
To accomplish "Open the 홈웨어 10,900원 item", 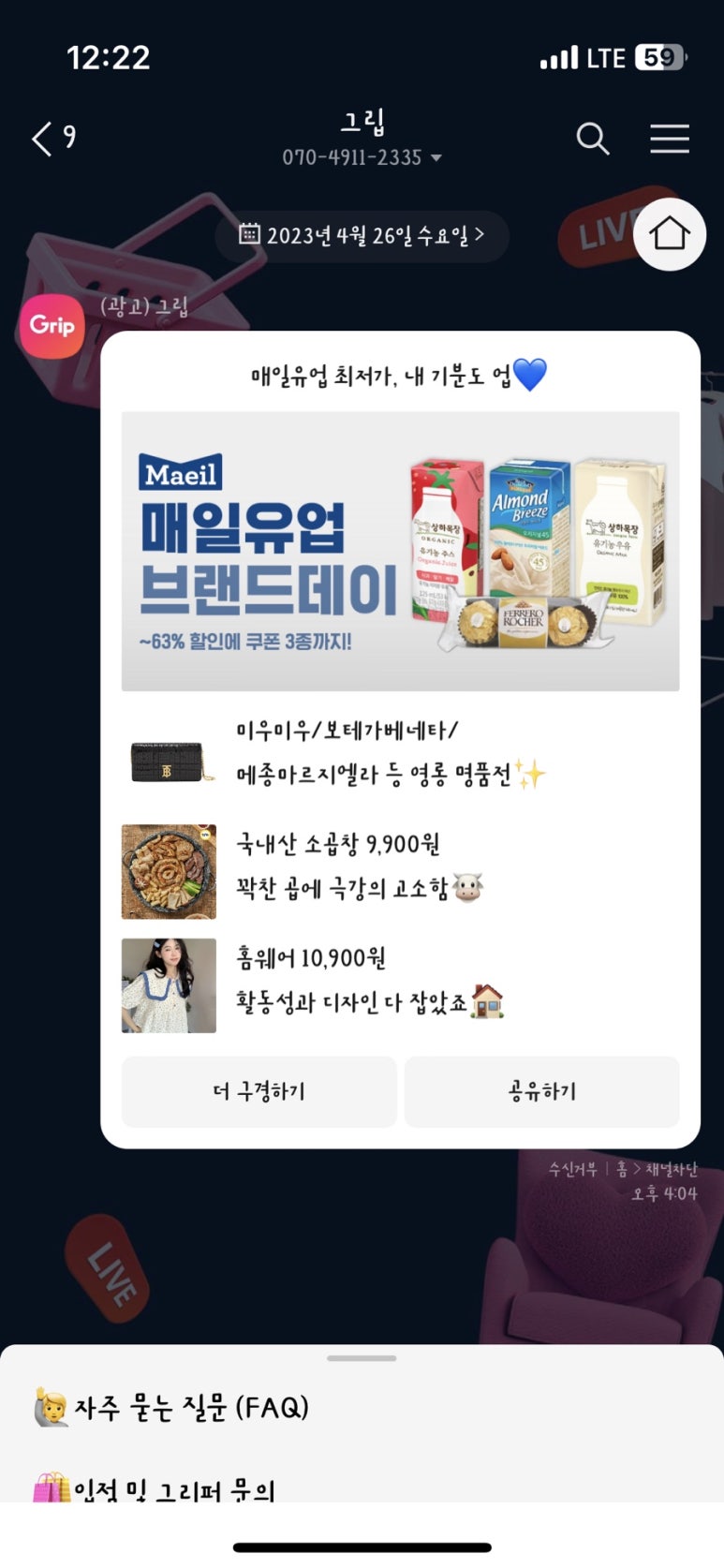I will pos(400,984).
